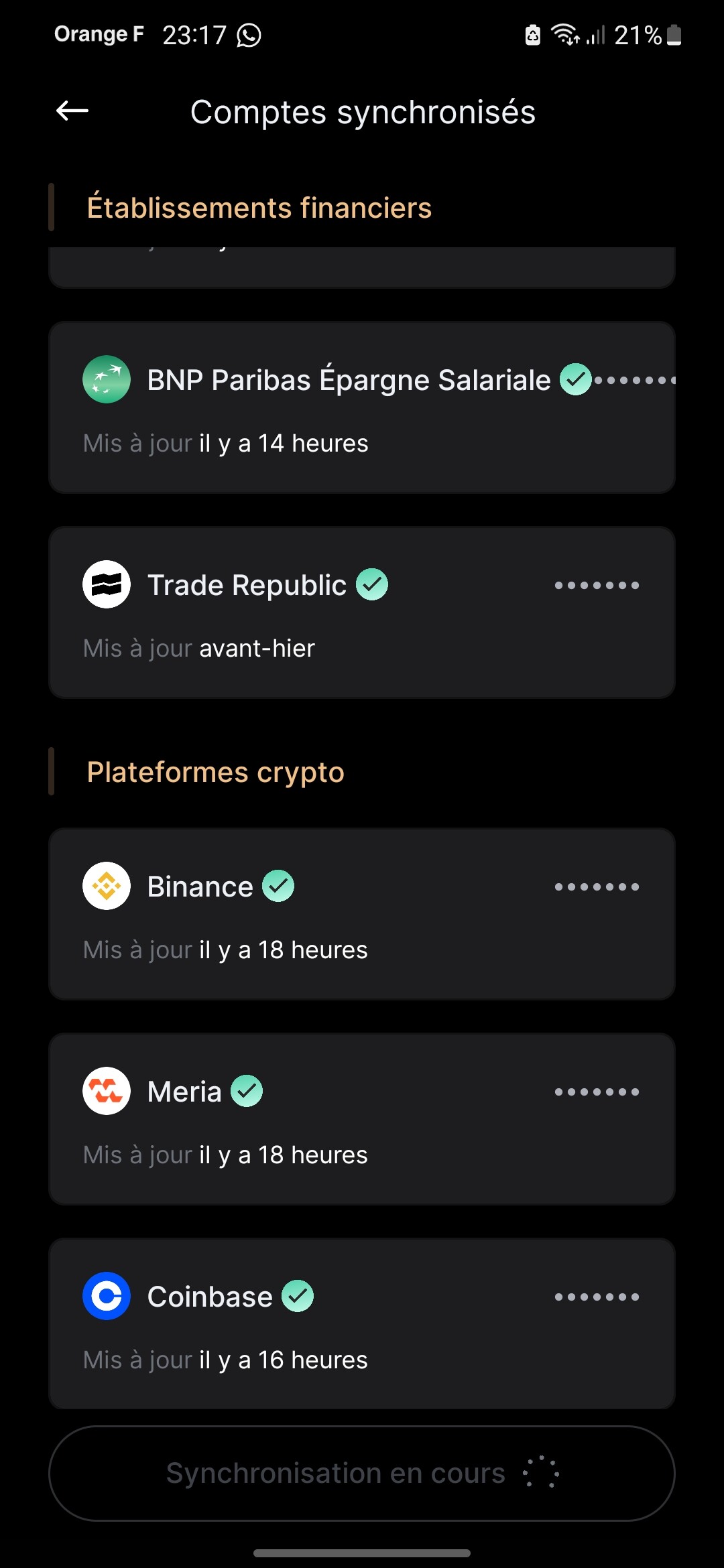Open the Trade Republic synced account
724x1568 pixels.
pos(362,612)
